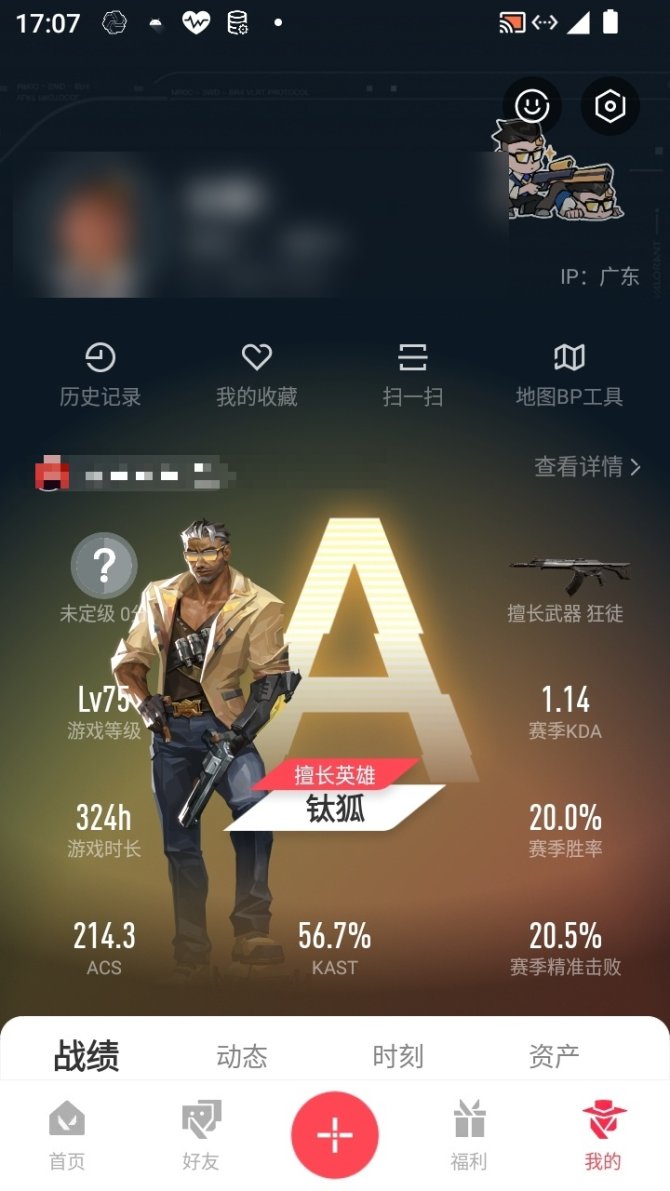Screen dimensions: 670x1191
Task: Open the 地图BP工具 map tool
Action: [x=569, y=375]
